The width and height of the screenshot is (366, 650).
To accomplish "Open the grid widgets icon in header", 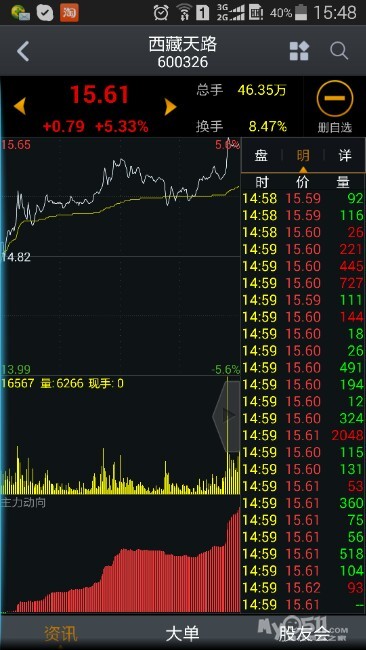I will coord(299,51).
